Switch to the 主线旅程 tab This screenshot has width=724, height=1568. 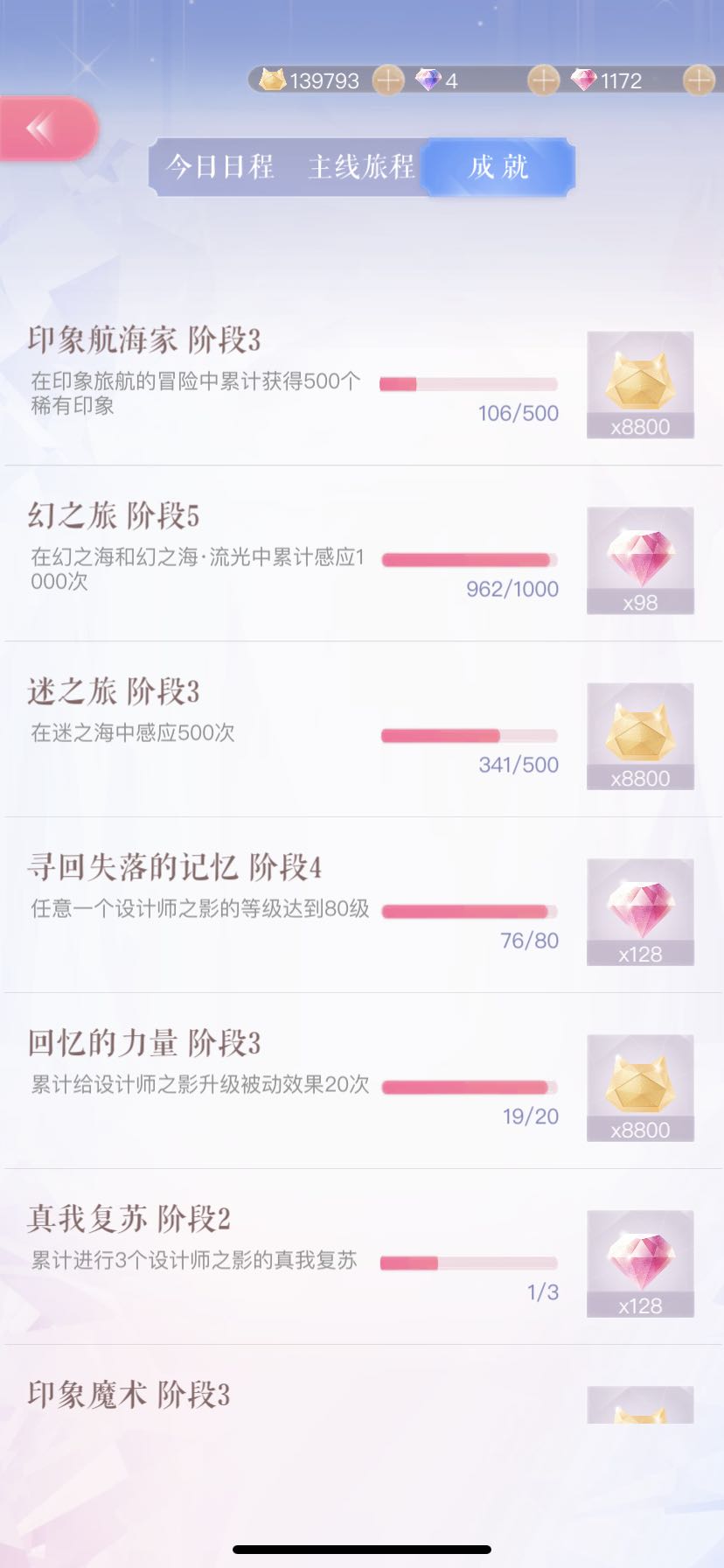[361, 166]
